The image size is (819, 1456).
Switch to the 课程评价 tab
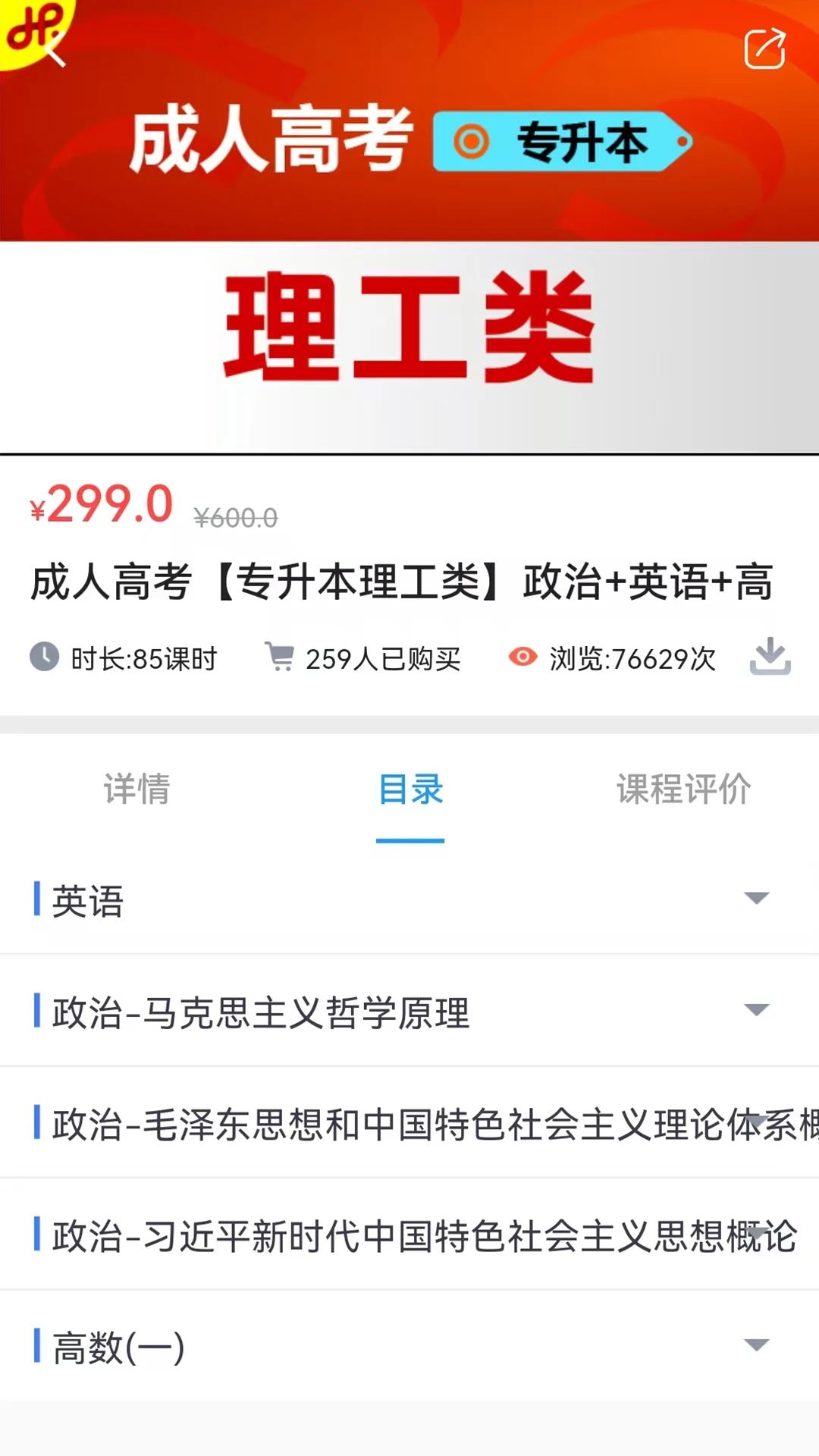(x=683, y=790)
